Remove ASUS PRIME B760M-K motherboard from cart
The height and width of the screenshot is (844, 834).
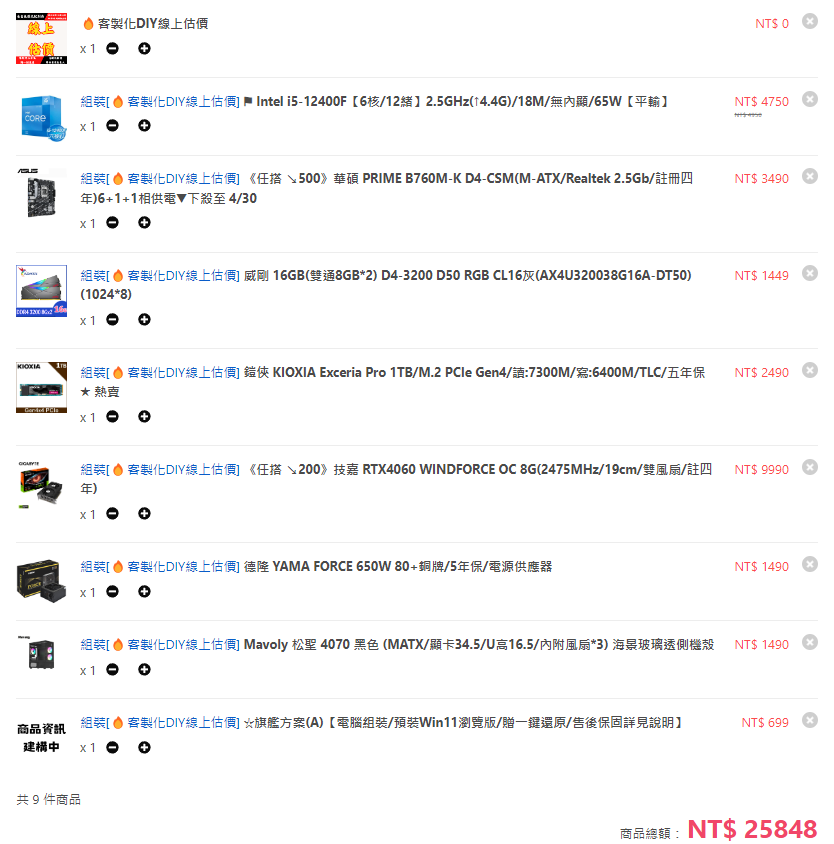point(810,177)
